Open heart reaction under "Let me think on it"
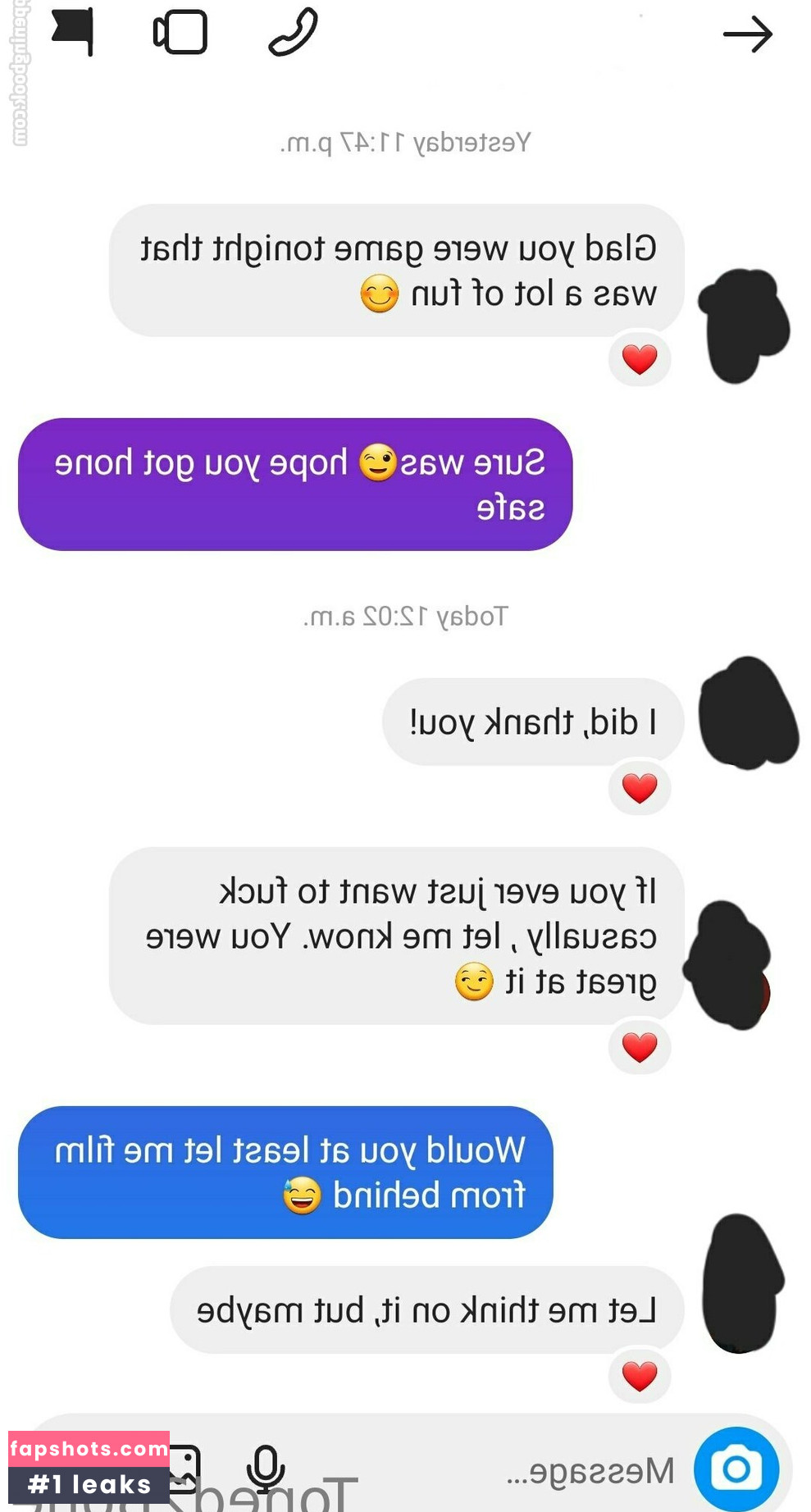811x1512 pixels. [640, 1375]
